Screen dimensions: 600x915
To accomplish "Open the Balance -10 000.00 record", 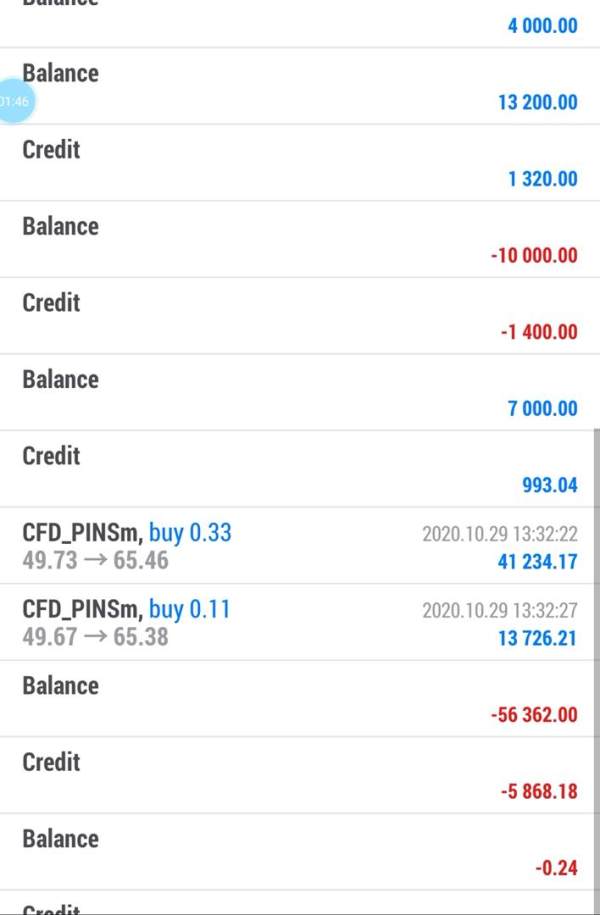I will [x=300, y=240].
